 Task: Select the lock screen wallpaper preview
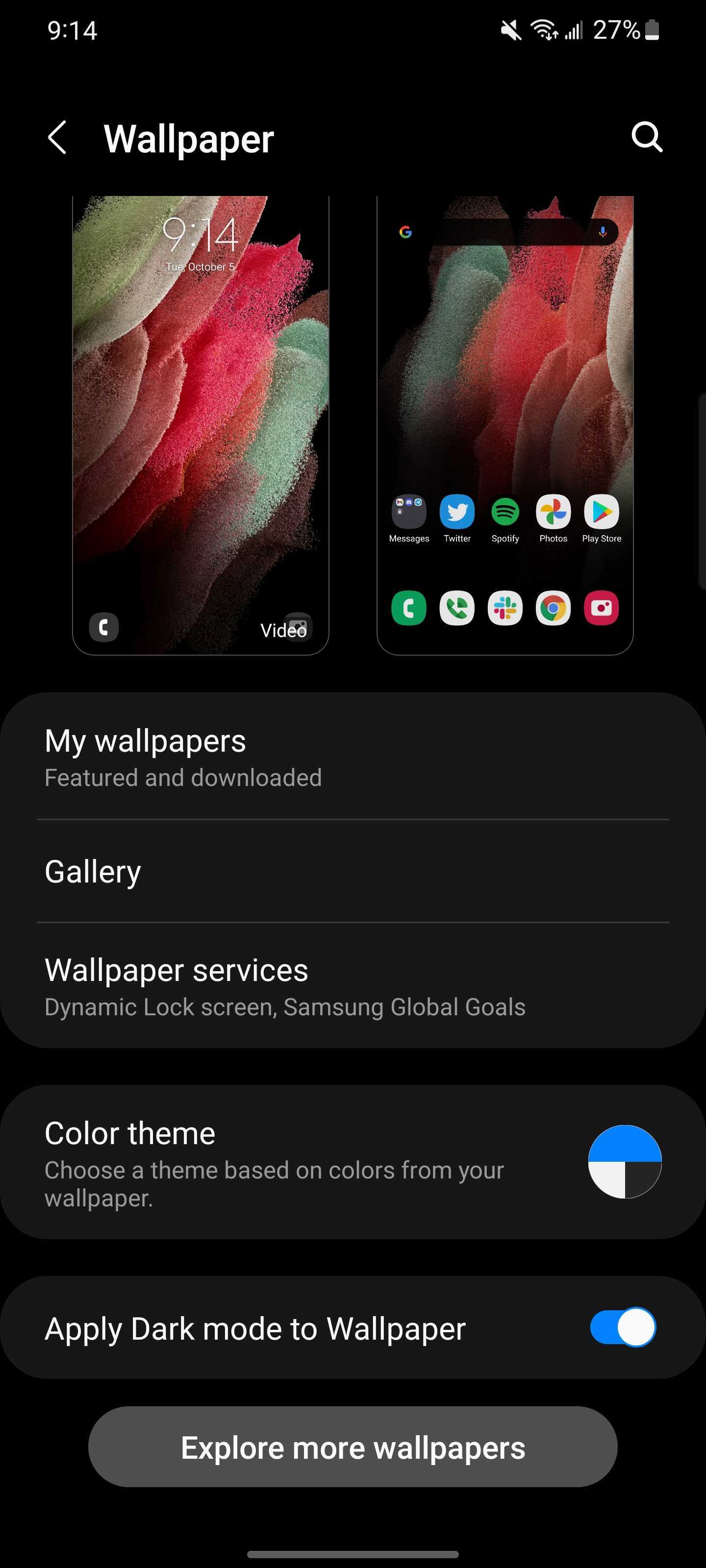pos(201,425)
